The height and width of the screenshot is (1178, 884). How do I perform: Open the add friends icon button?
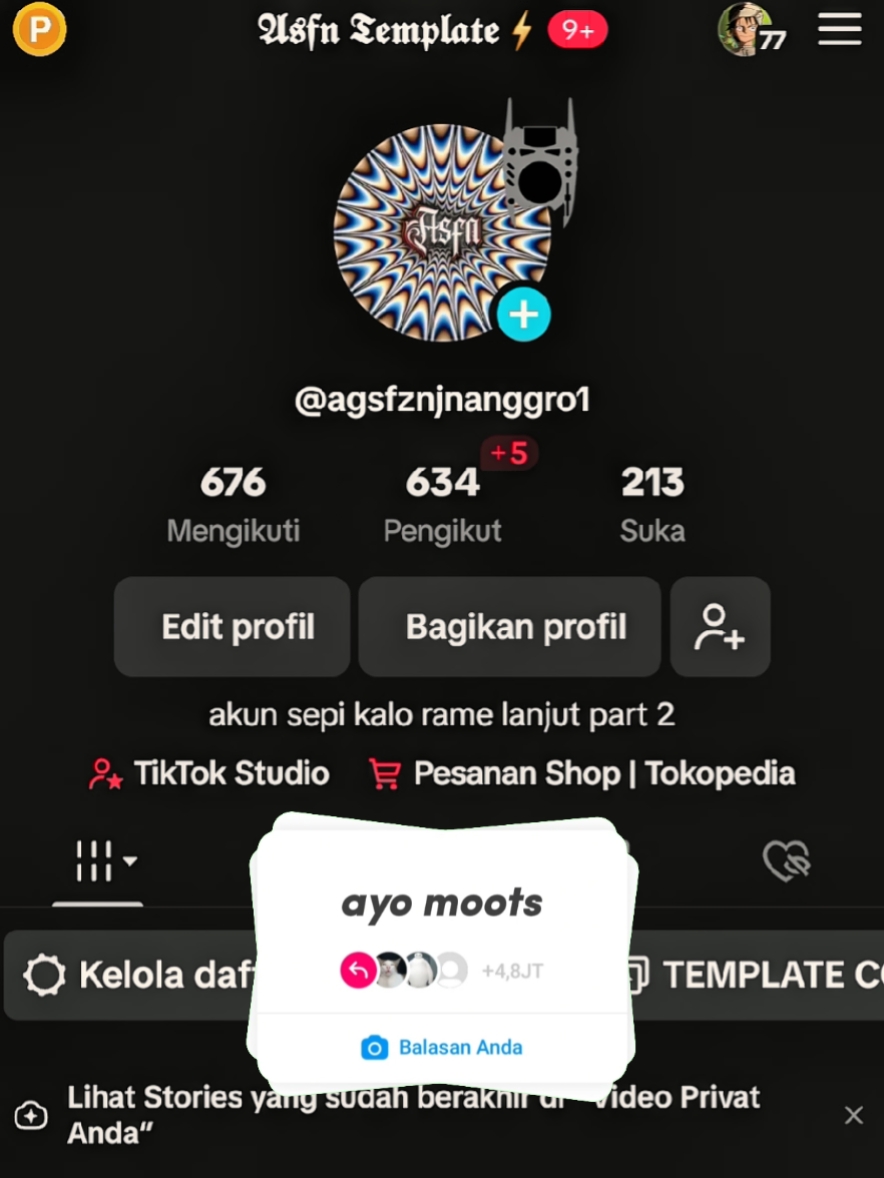tap(720, 627)
